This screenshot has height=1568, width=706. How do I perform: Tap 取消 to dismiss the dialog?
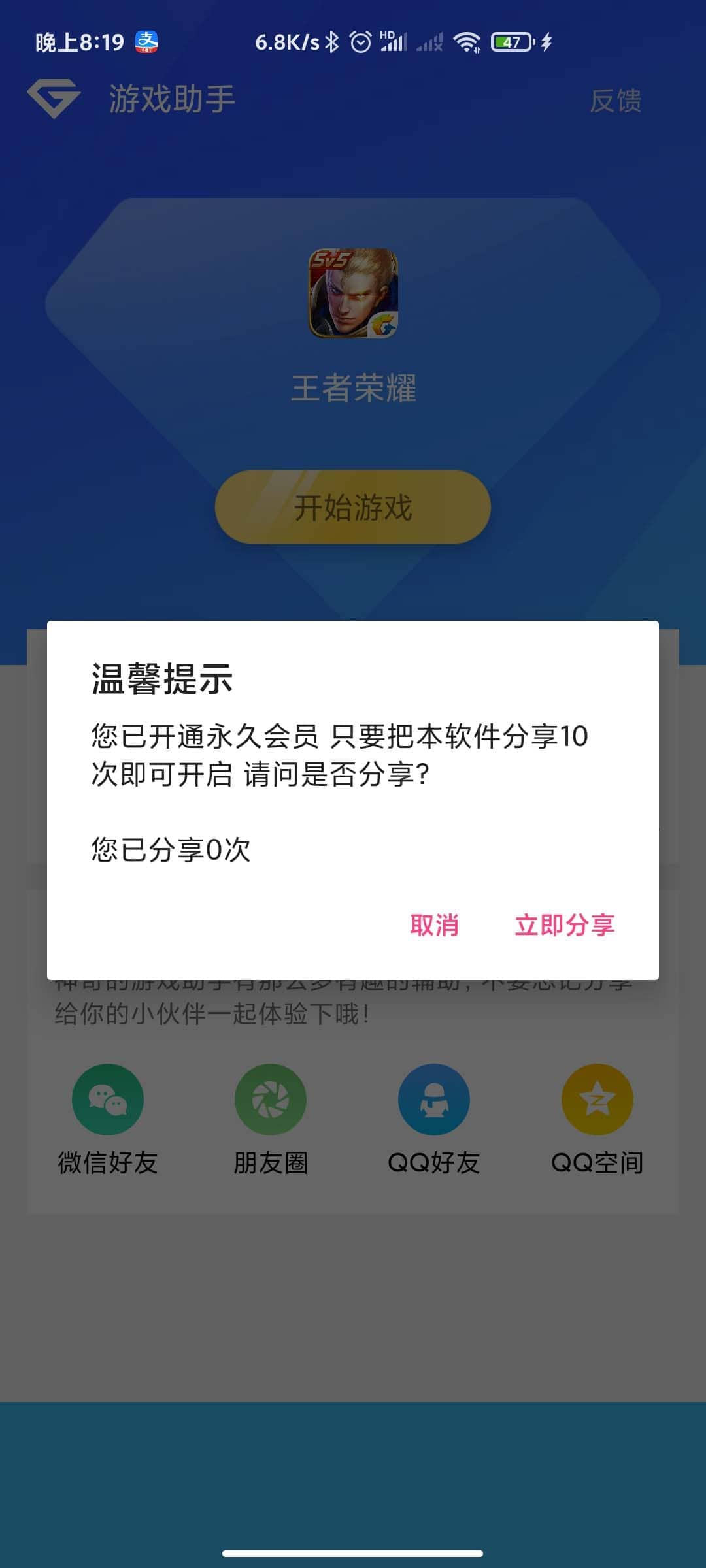434,925
